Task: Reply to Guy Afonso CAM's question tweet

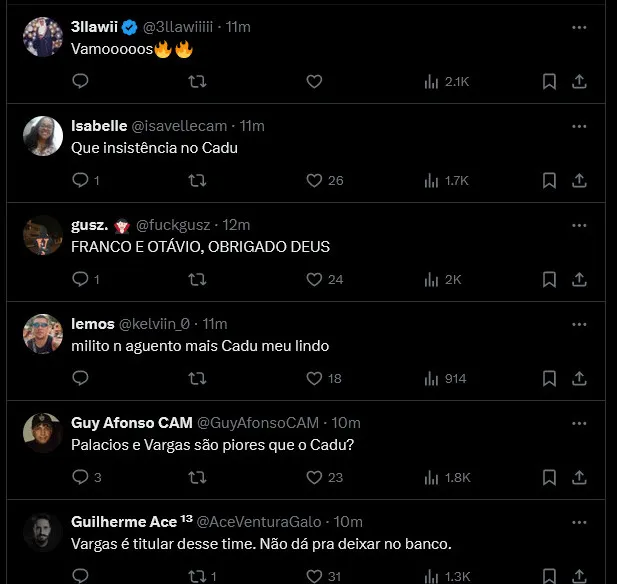Action: pos(82,477)
